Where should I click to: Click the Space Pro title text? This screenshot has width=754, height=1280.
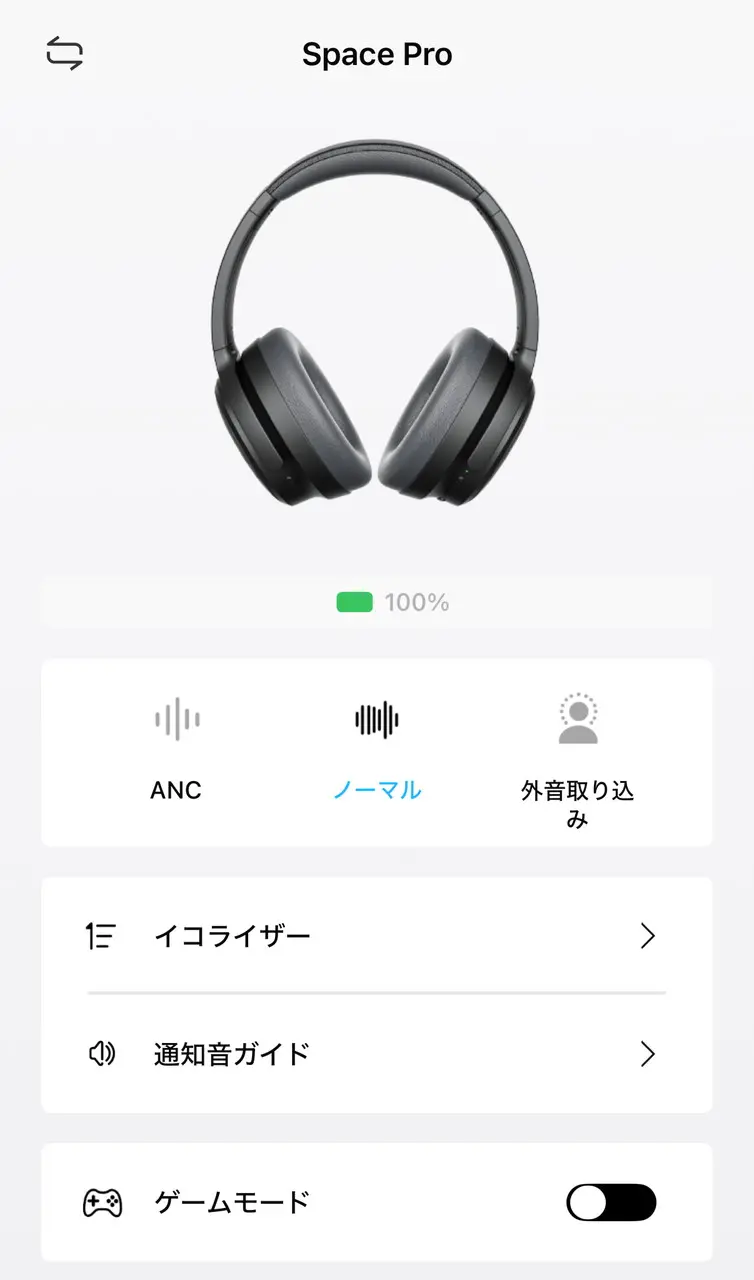pyautogui.click(x=377, y=54)
